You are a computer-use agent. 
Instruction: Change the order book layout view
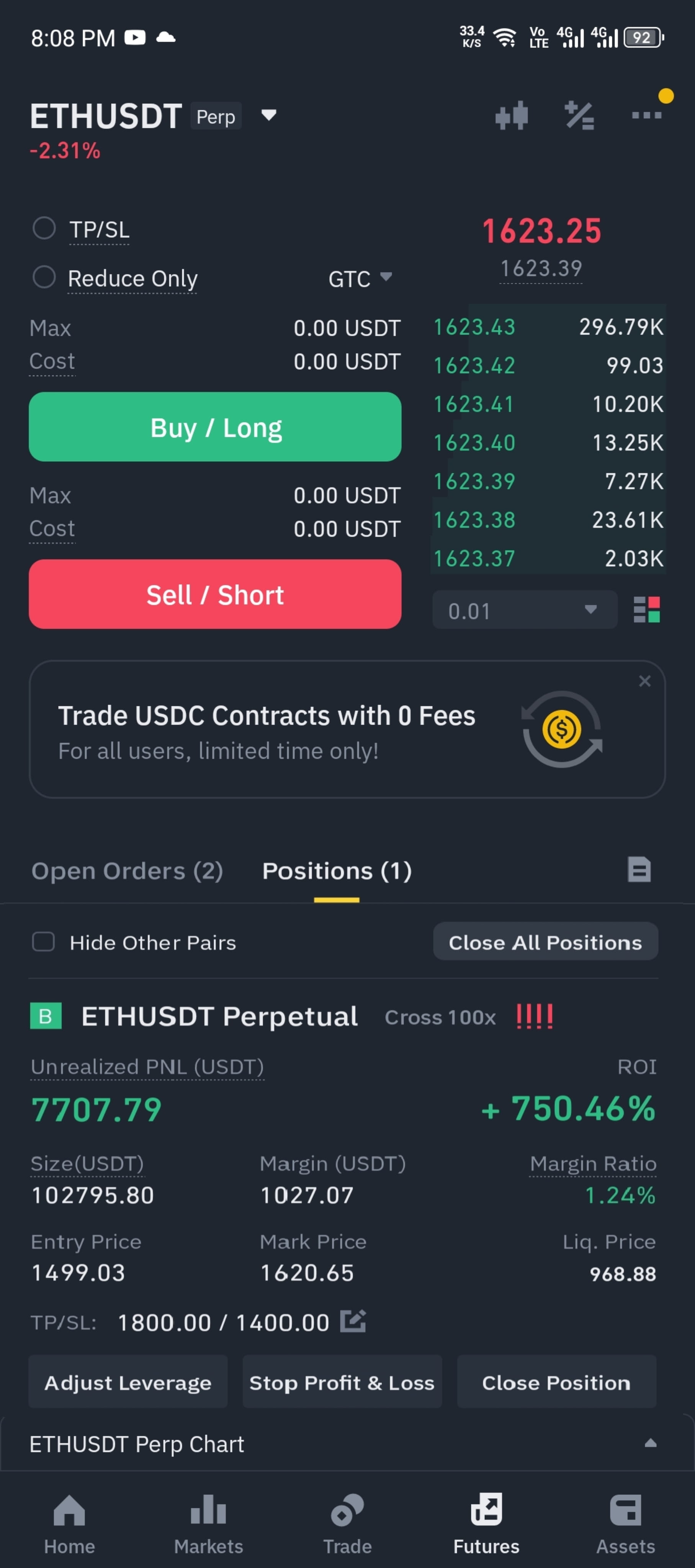[x=646, y=610]
